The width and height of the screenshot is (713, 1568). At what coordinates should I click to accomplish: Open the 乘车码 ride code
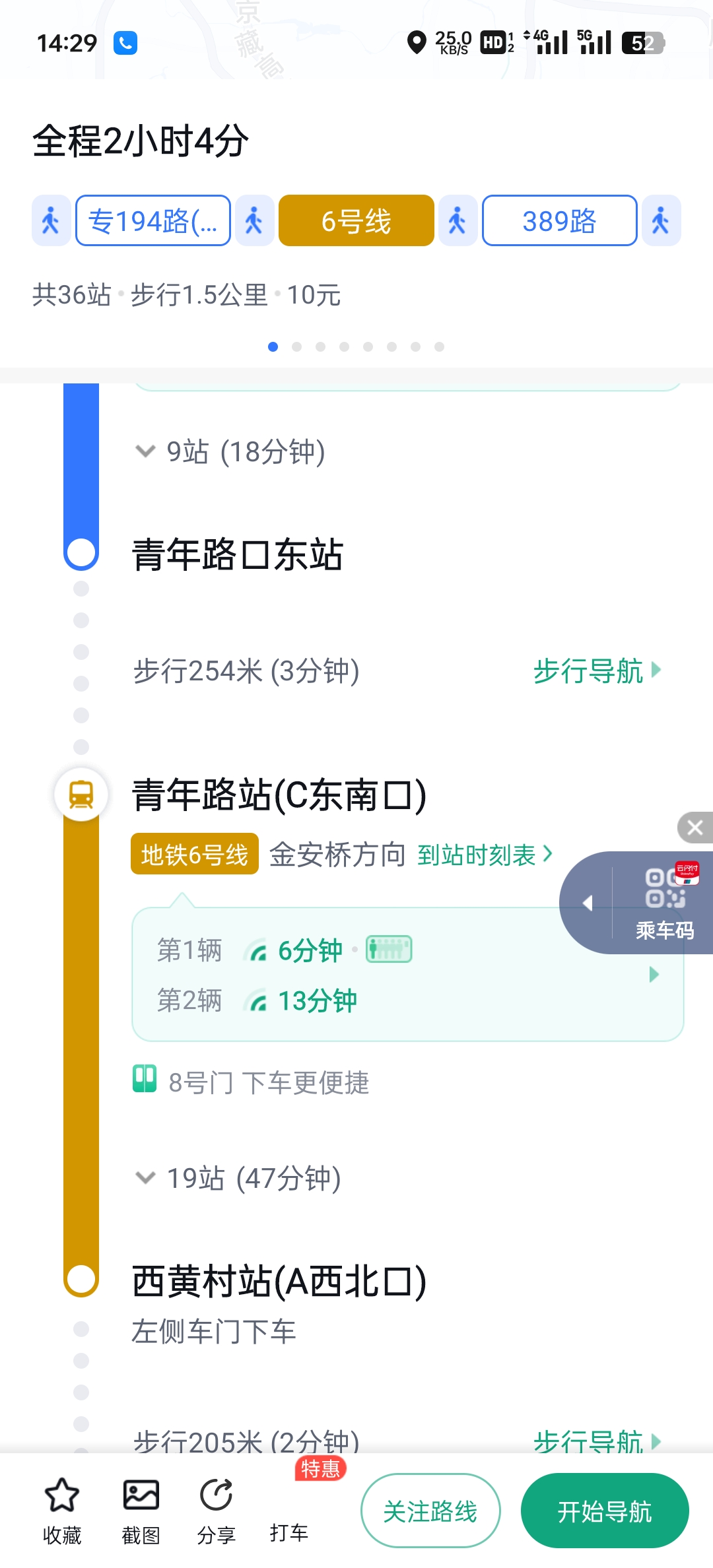pyautogui.click(x=664, y=902)
